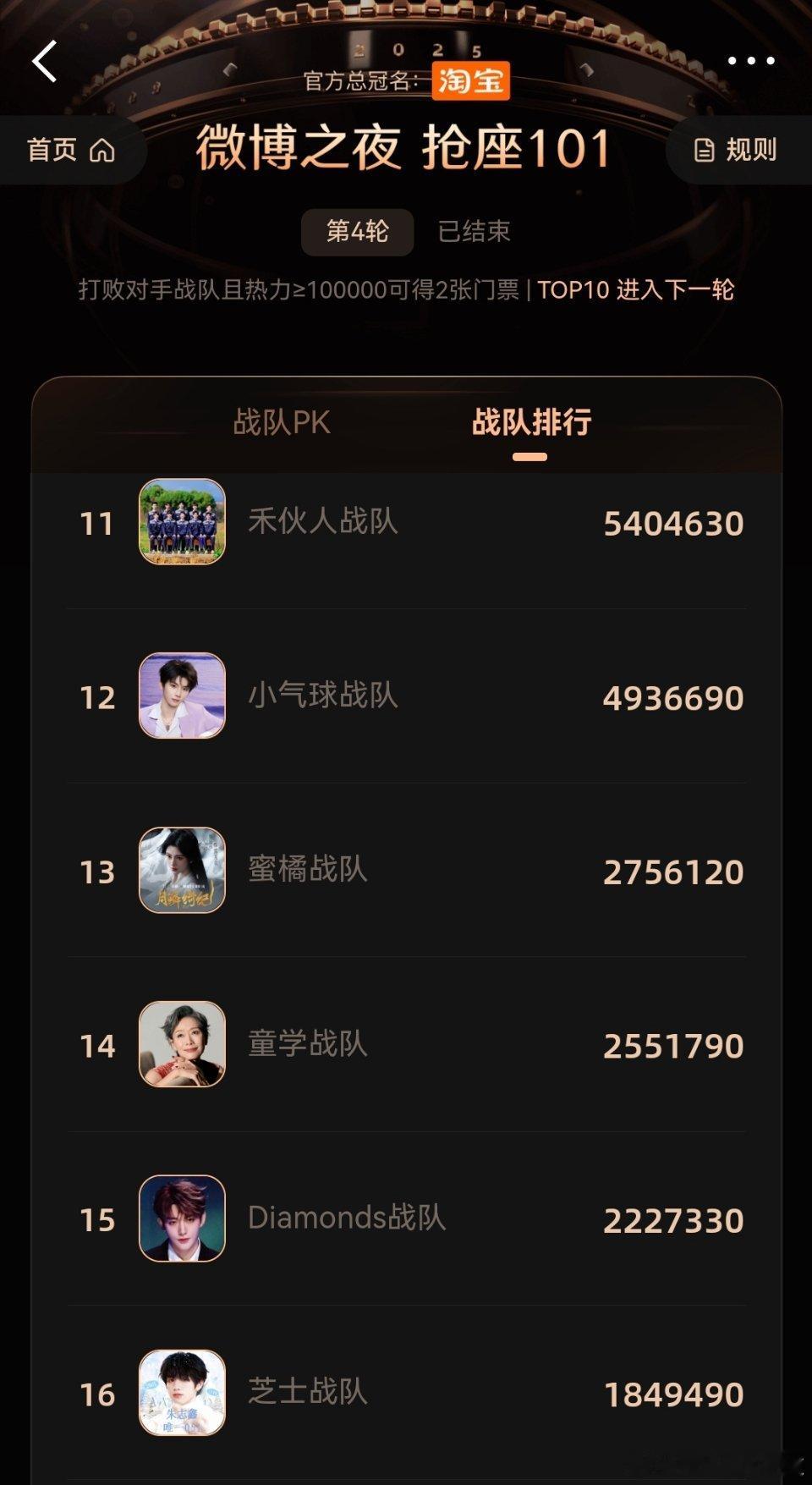Tap the home icon next to 首页

click(103, 150)
